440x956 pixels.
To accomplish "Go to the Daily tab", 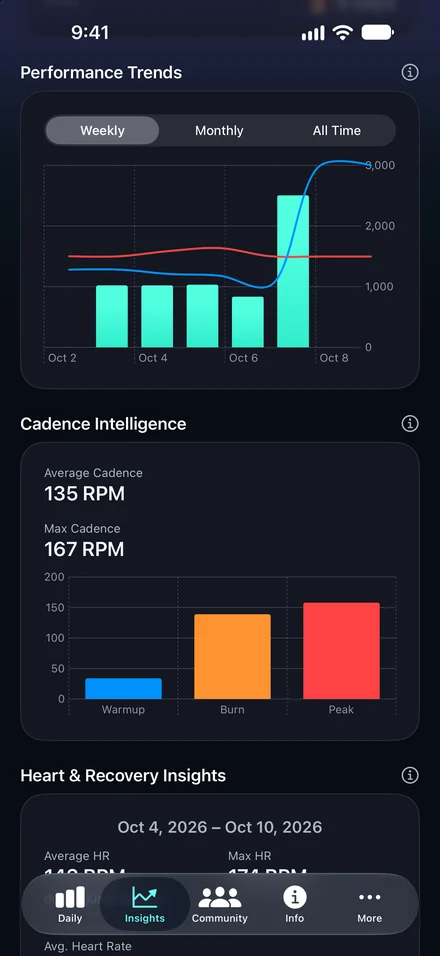I will pos(70,904).
